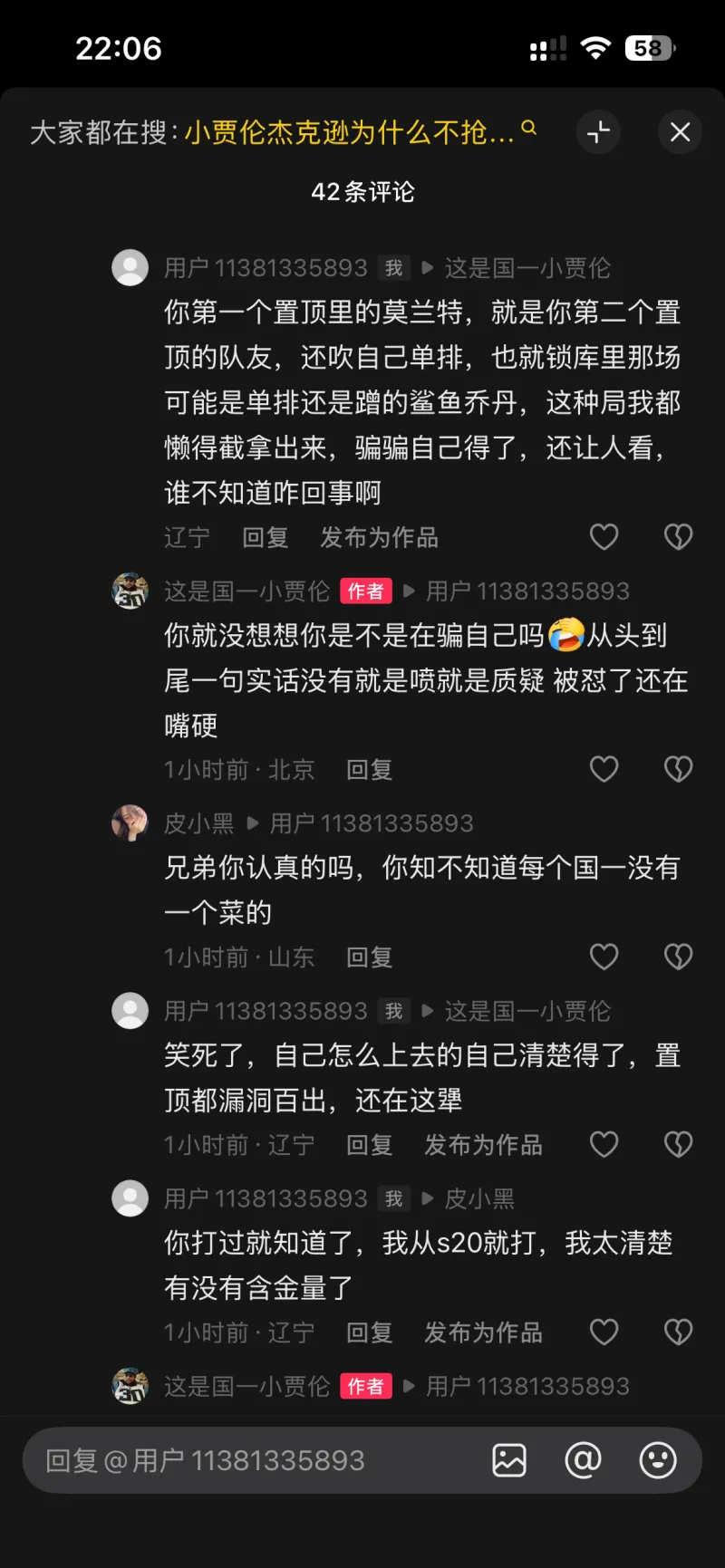Like the author's comment about 嘴硬

604,769
